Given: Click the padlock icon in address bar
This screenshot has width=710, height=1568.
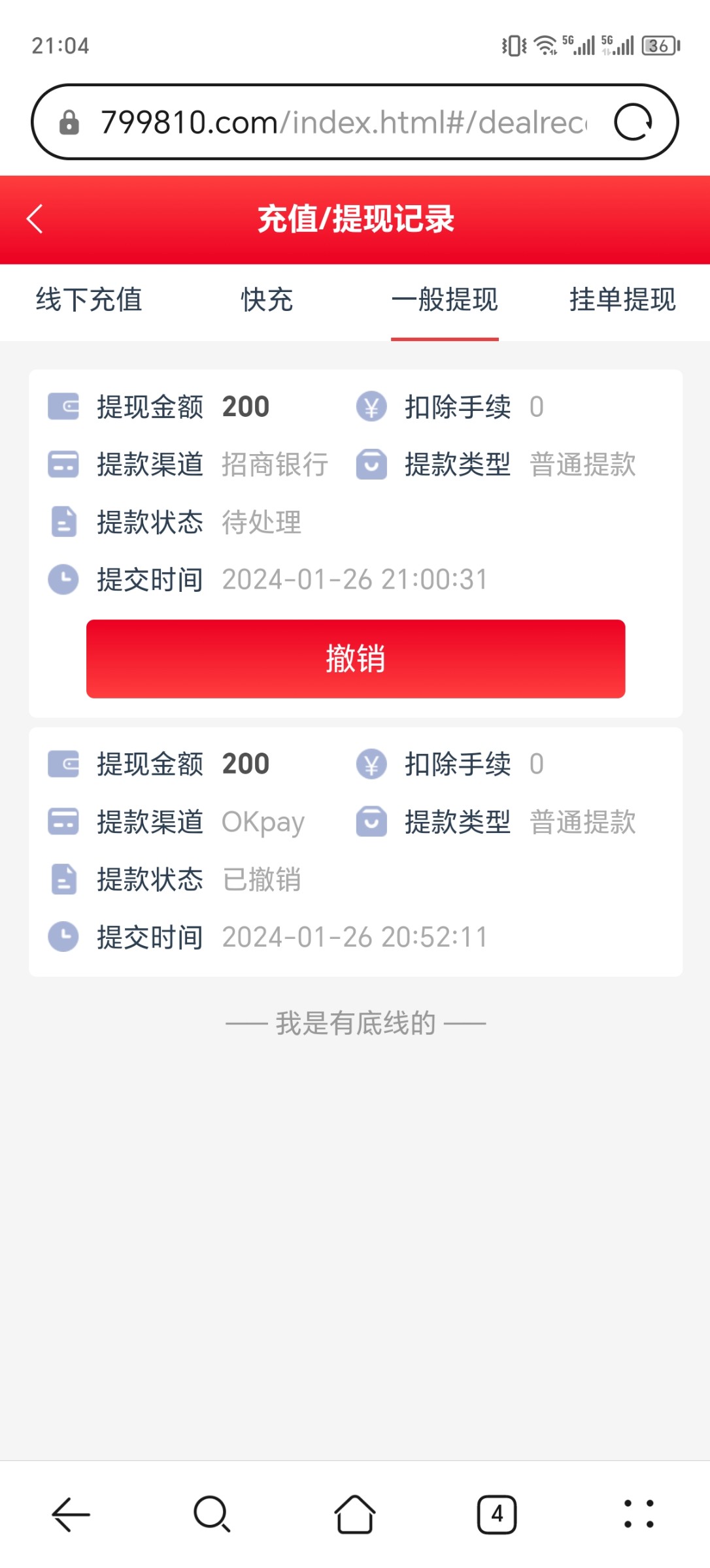Looking at the screenshot, I should (69, 122).
